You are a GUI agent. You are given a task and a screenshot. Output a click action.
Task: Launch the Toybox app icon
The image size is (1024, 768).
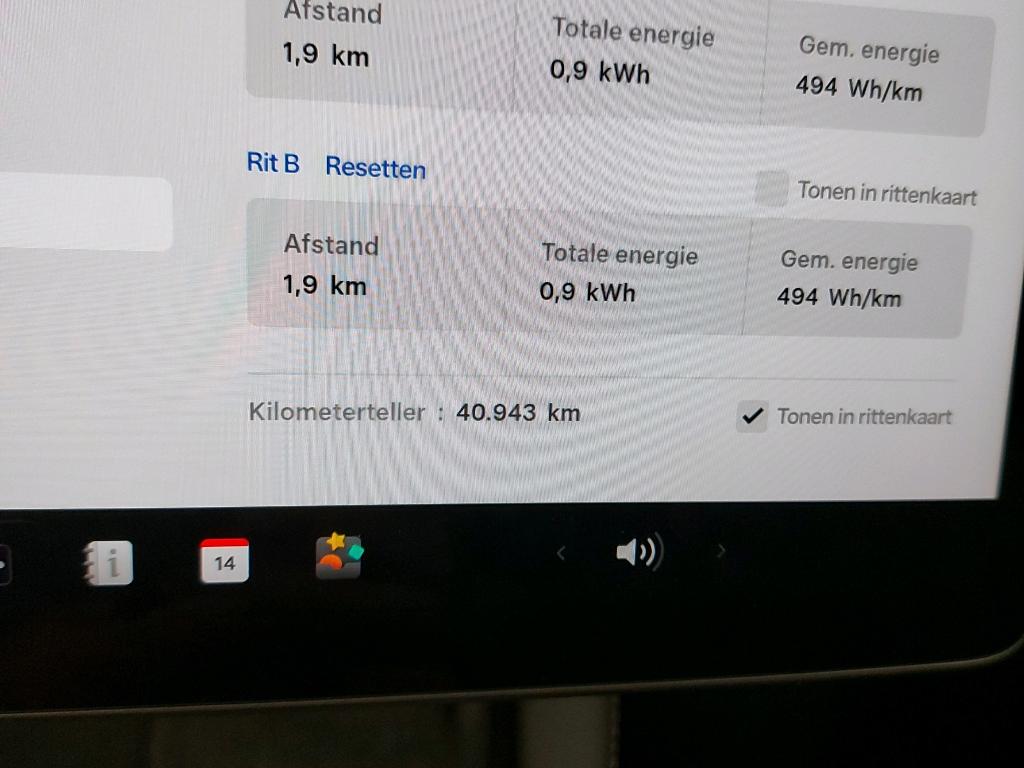coord(340,556)
